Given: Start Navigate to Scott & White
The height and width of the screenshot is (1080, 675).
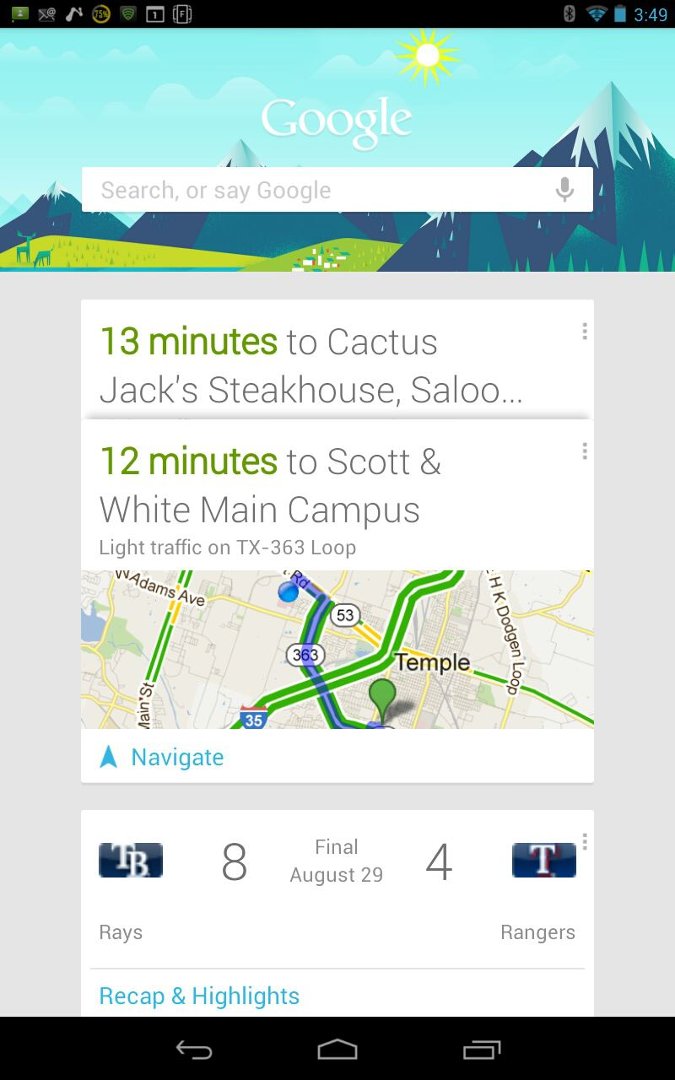Looking at the screenshot, I should coord(163,757).
